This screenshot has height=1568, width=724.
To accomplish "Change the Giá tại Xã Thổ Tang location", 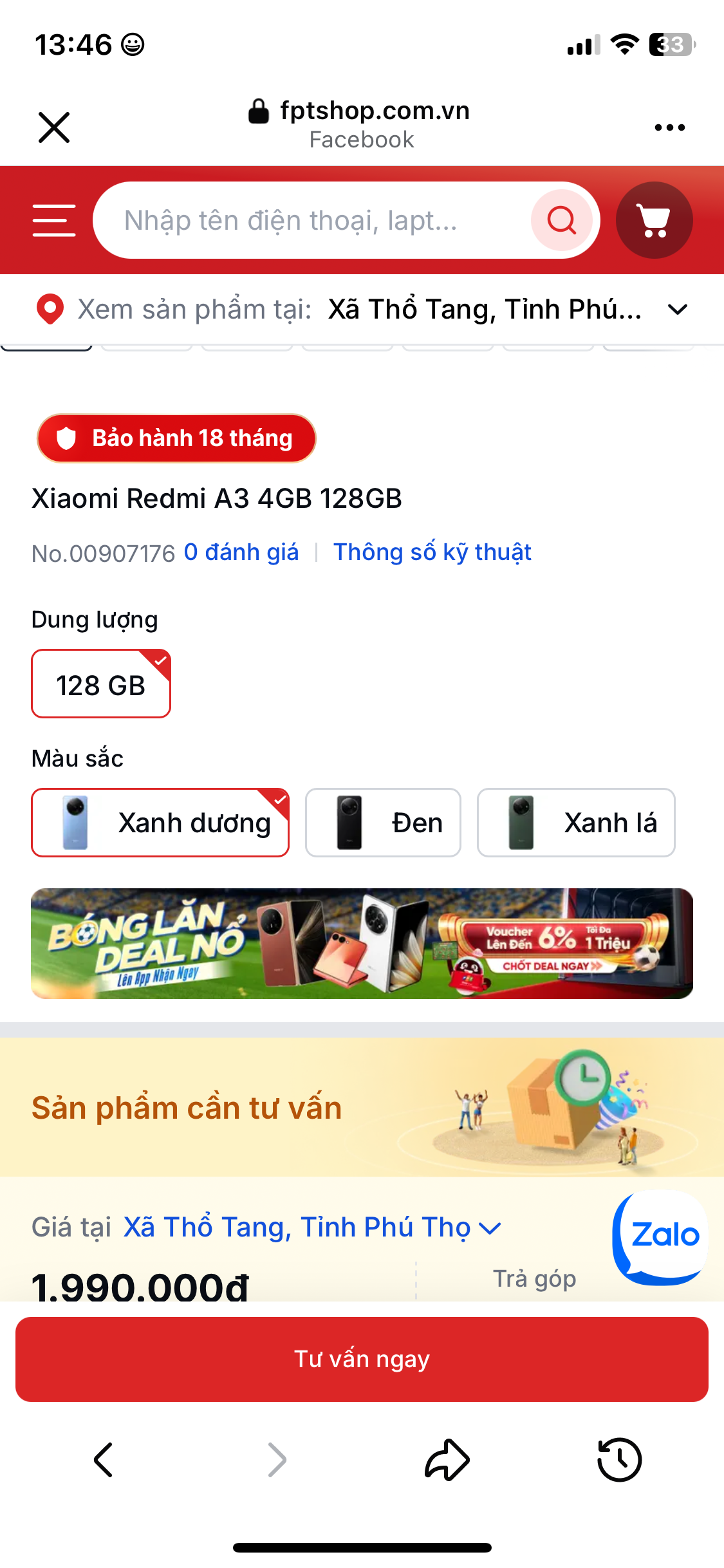I will pos(311,1227).
